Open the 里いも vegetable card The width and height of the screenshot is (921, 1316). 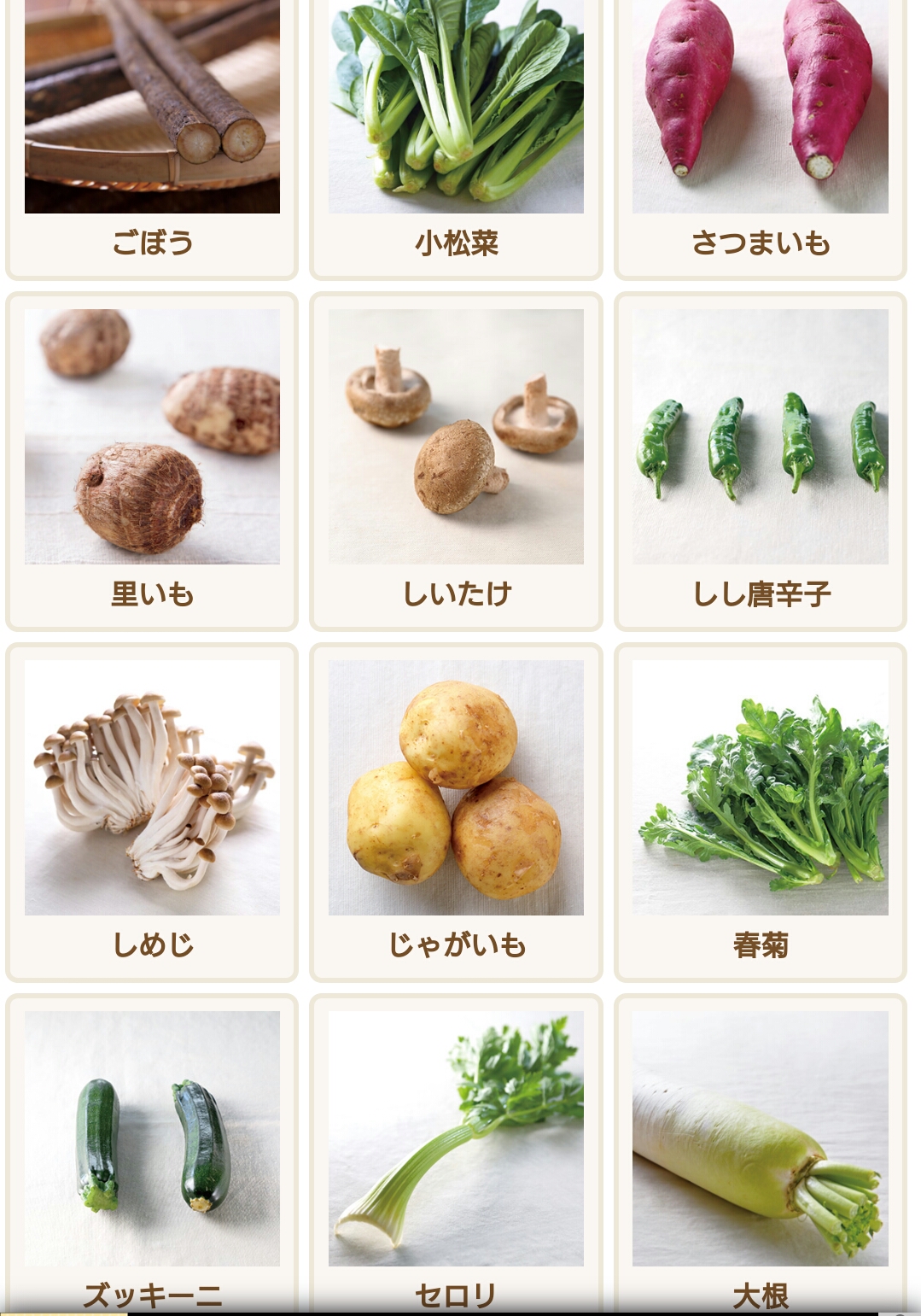point(152,461)
